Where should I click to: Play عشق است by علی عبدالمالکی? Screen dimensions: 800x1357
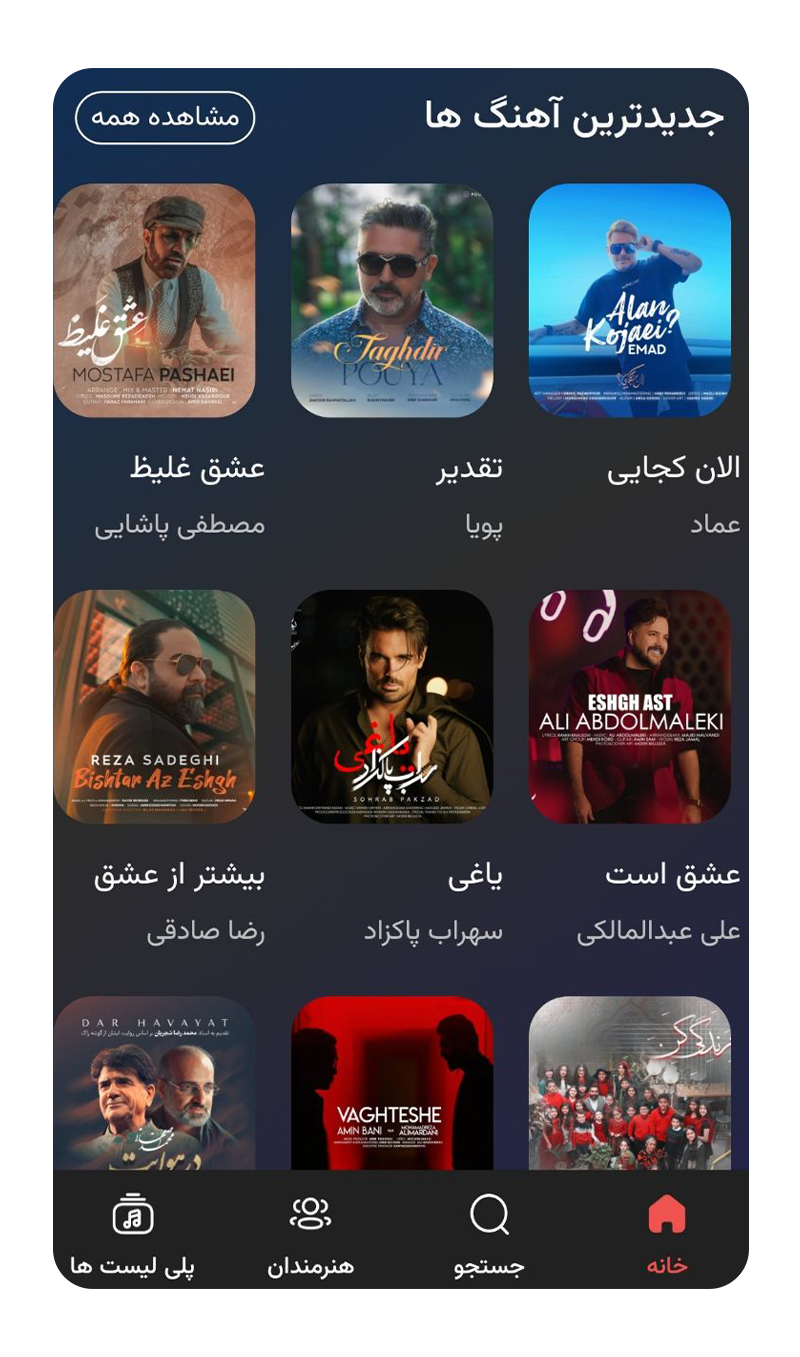629,706
